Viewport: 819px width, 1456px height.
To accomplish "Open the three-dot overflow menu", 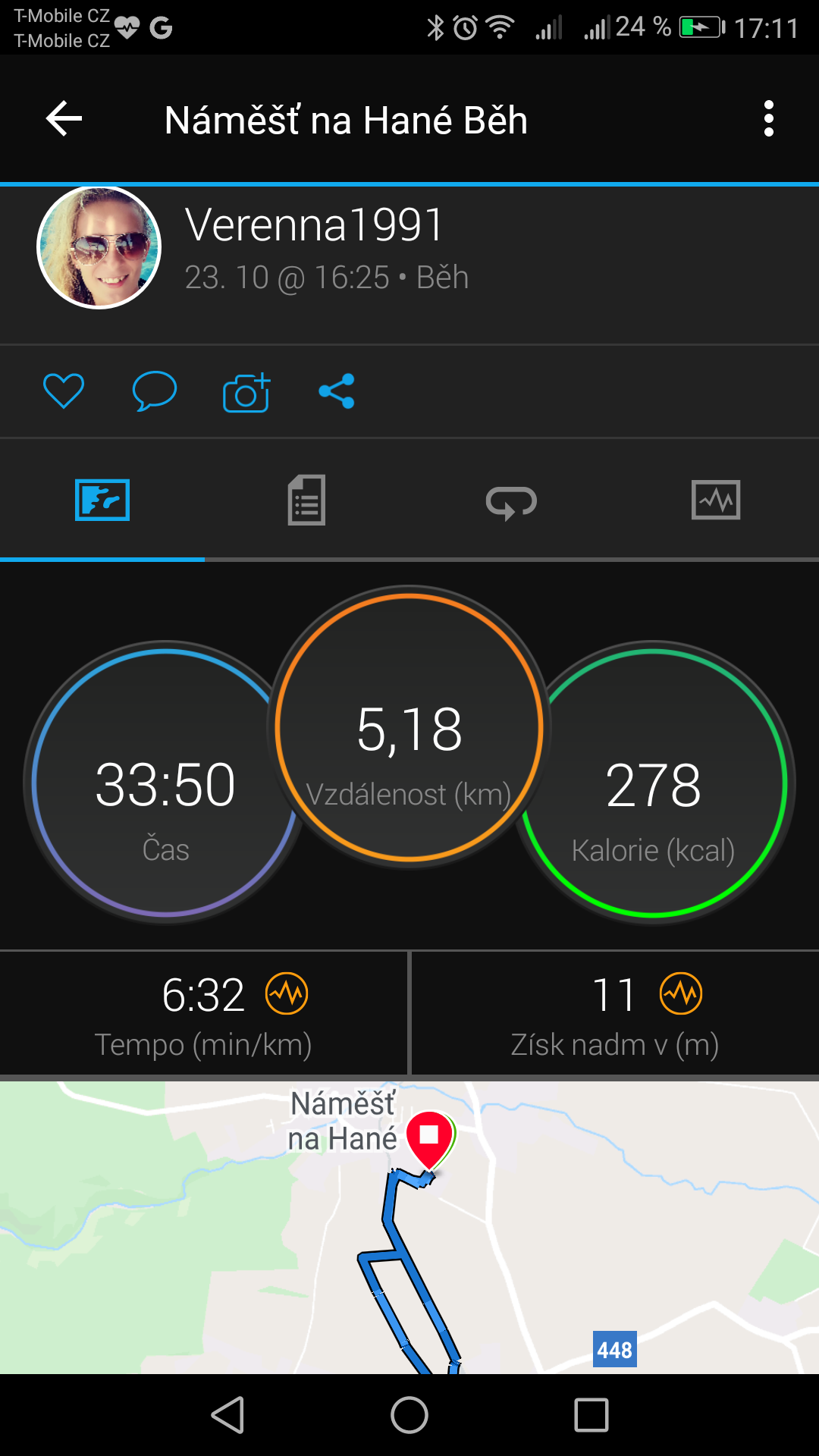I will (x=769, y=119).
